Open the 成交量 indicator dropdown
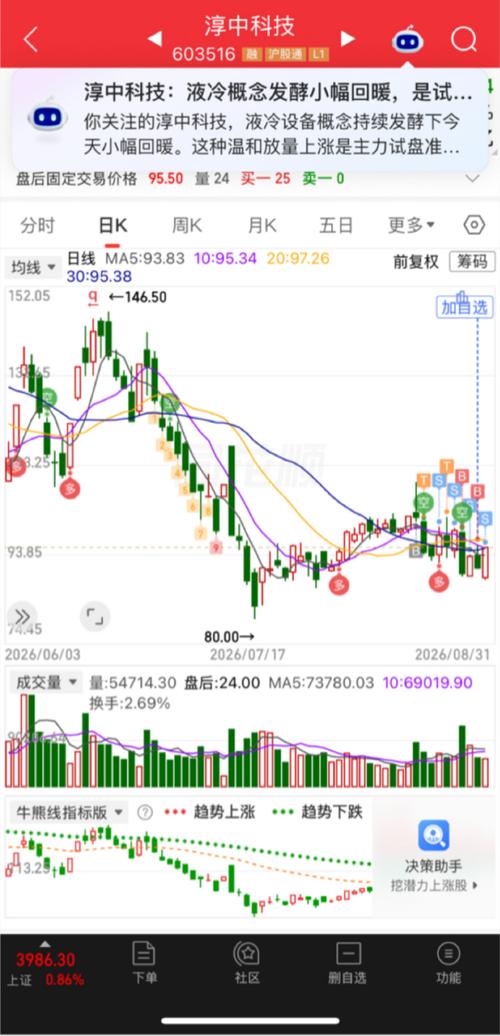The width and height of the screenshot is (500, 1036). [44, 682]
